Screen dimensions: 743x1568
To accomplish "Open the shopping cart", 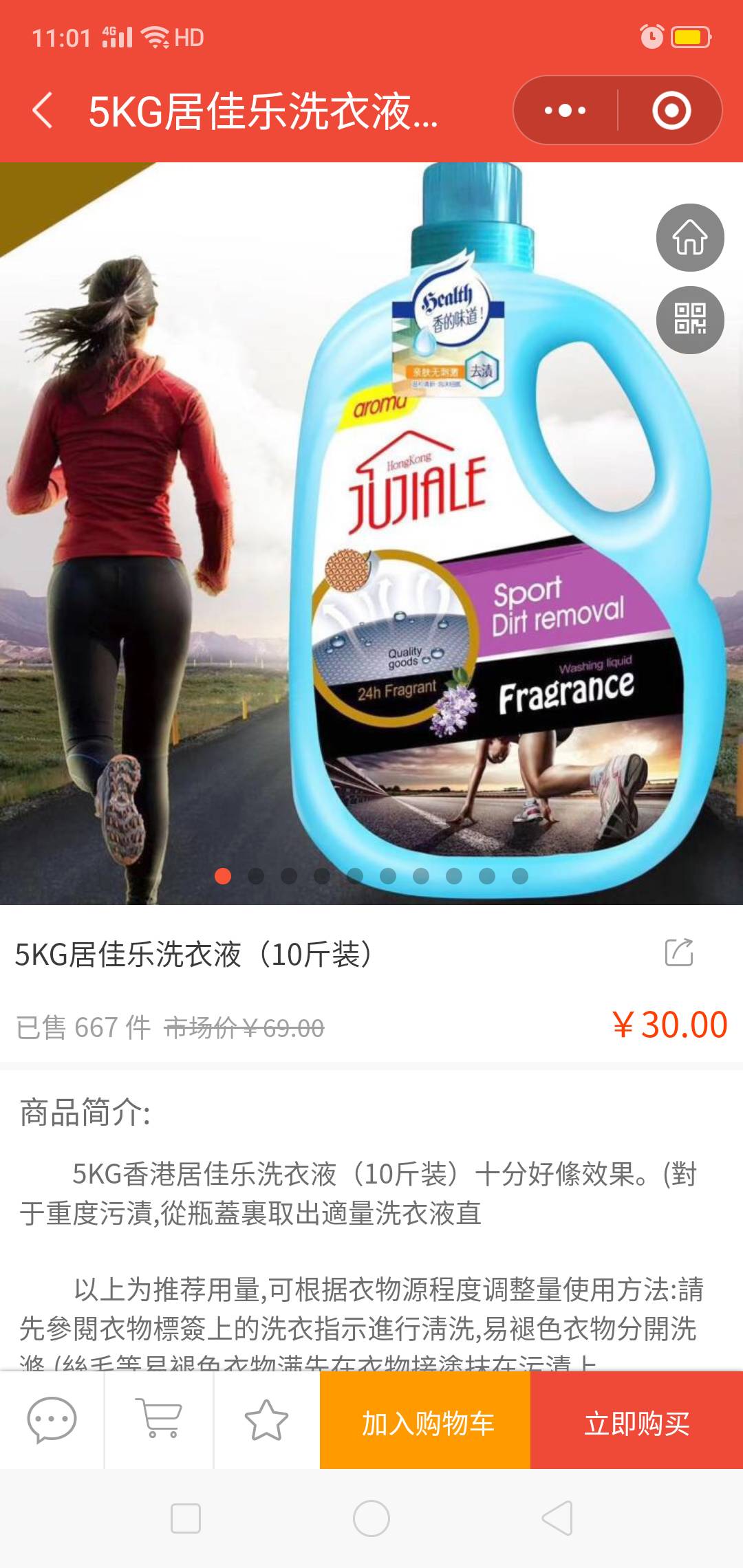I will click(159, 1419).
